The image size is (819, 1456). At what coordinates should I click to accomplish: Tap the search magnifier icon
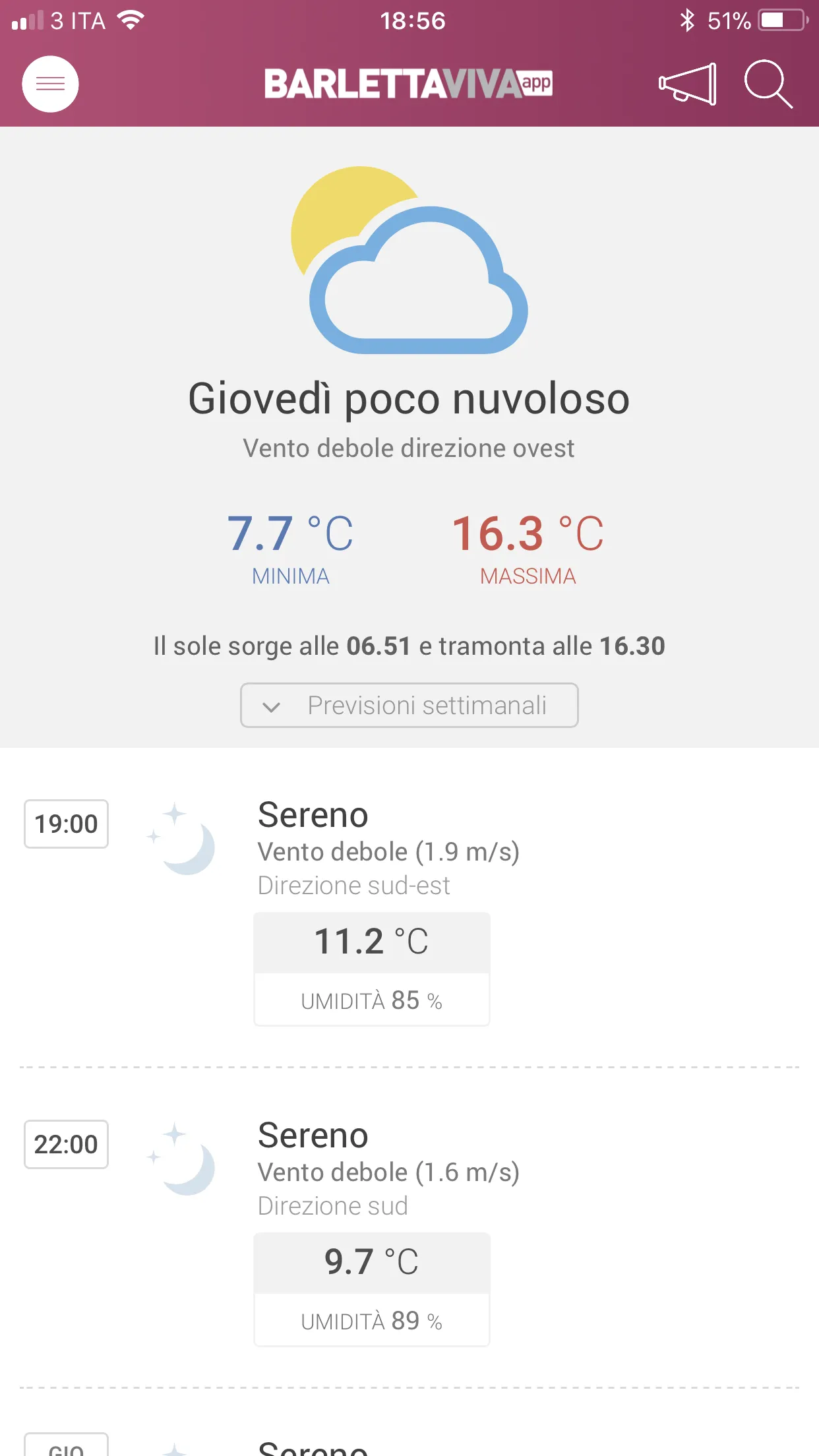768,84
